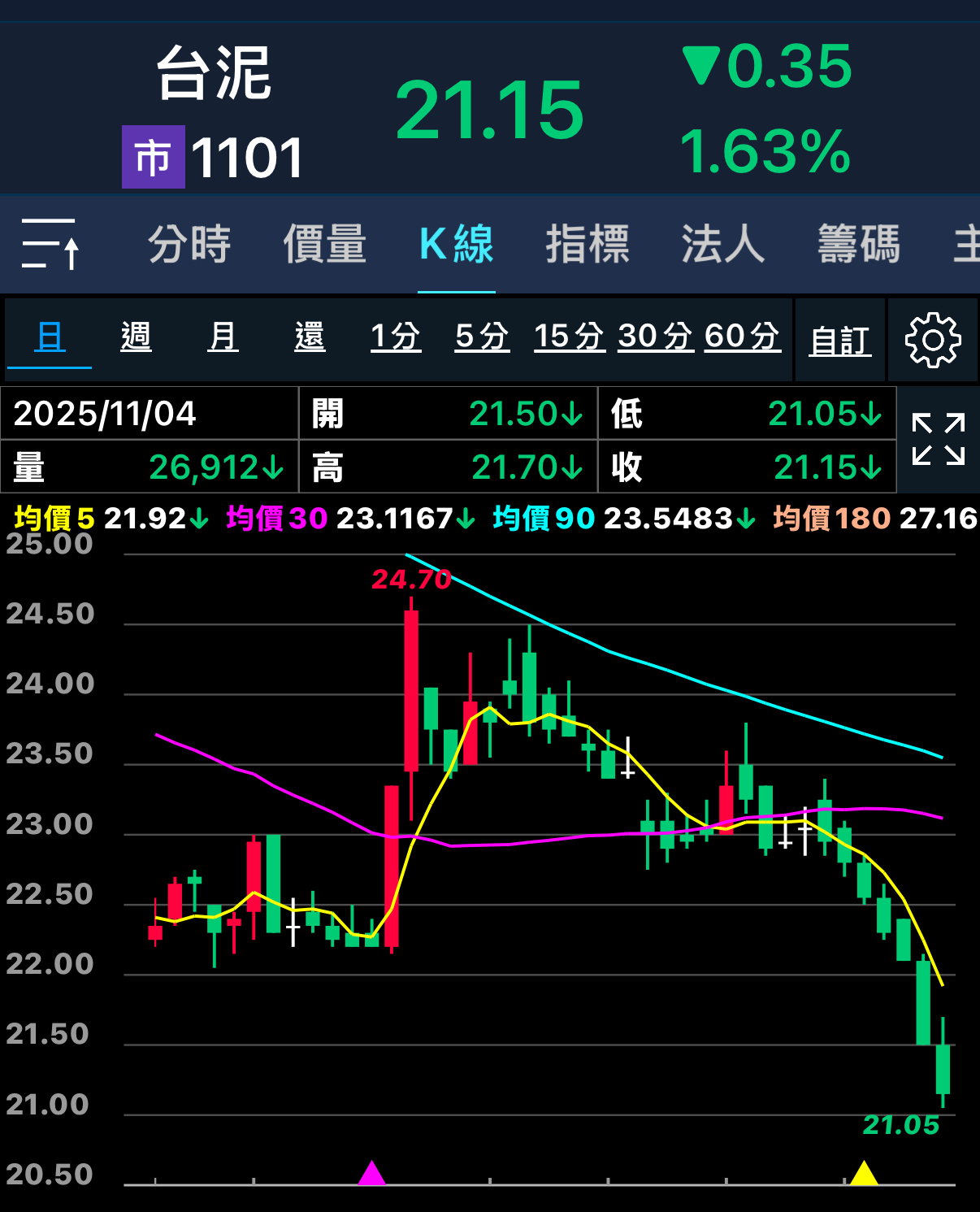Open the sort list icon
The width and height of the screenshot is (980, 1212).
pyautogui.click(x=50, y=244)
